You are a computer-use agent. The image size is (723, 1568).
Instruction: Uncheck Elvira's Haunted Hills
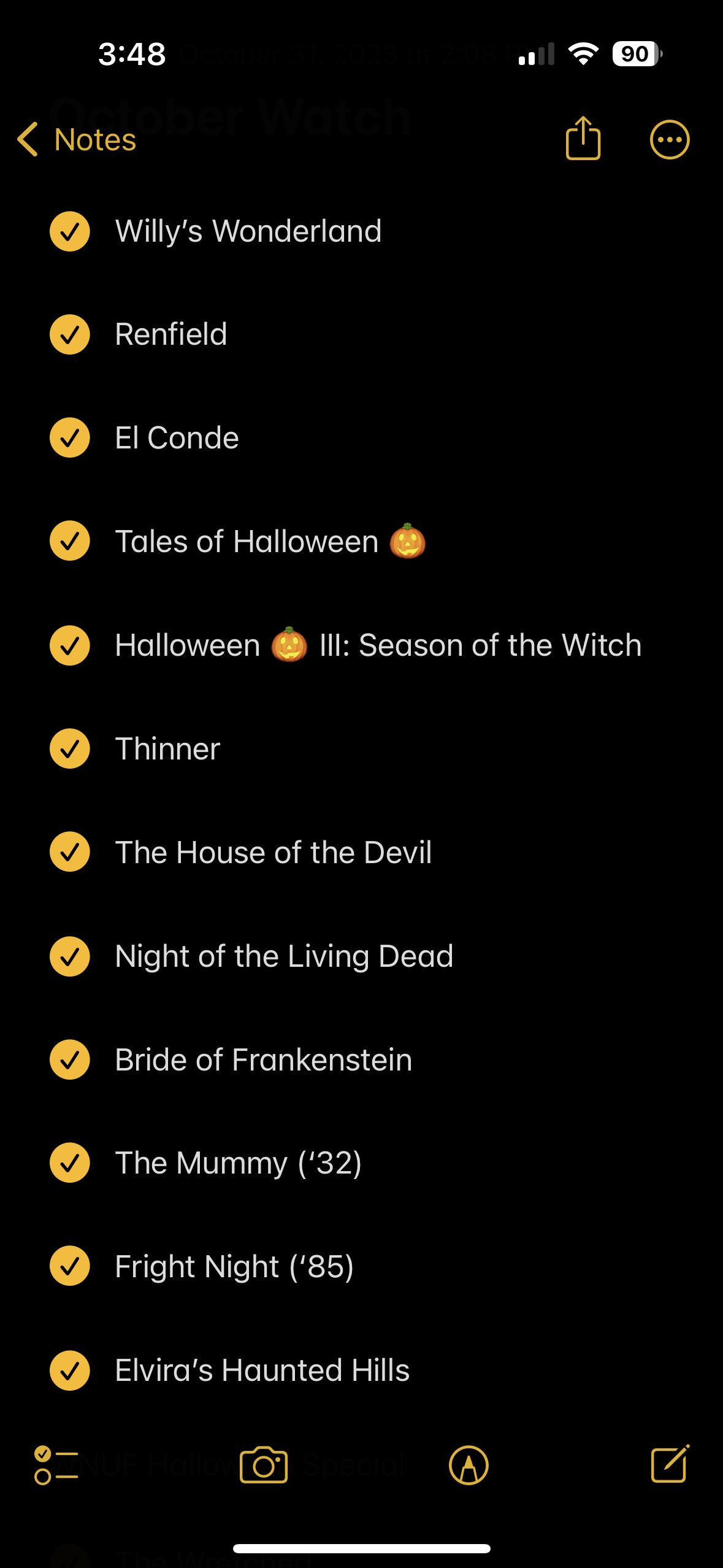70,1370
